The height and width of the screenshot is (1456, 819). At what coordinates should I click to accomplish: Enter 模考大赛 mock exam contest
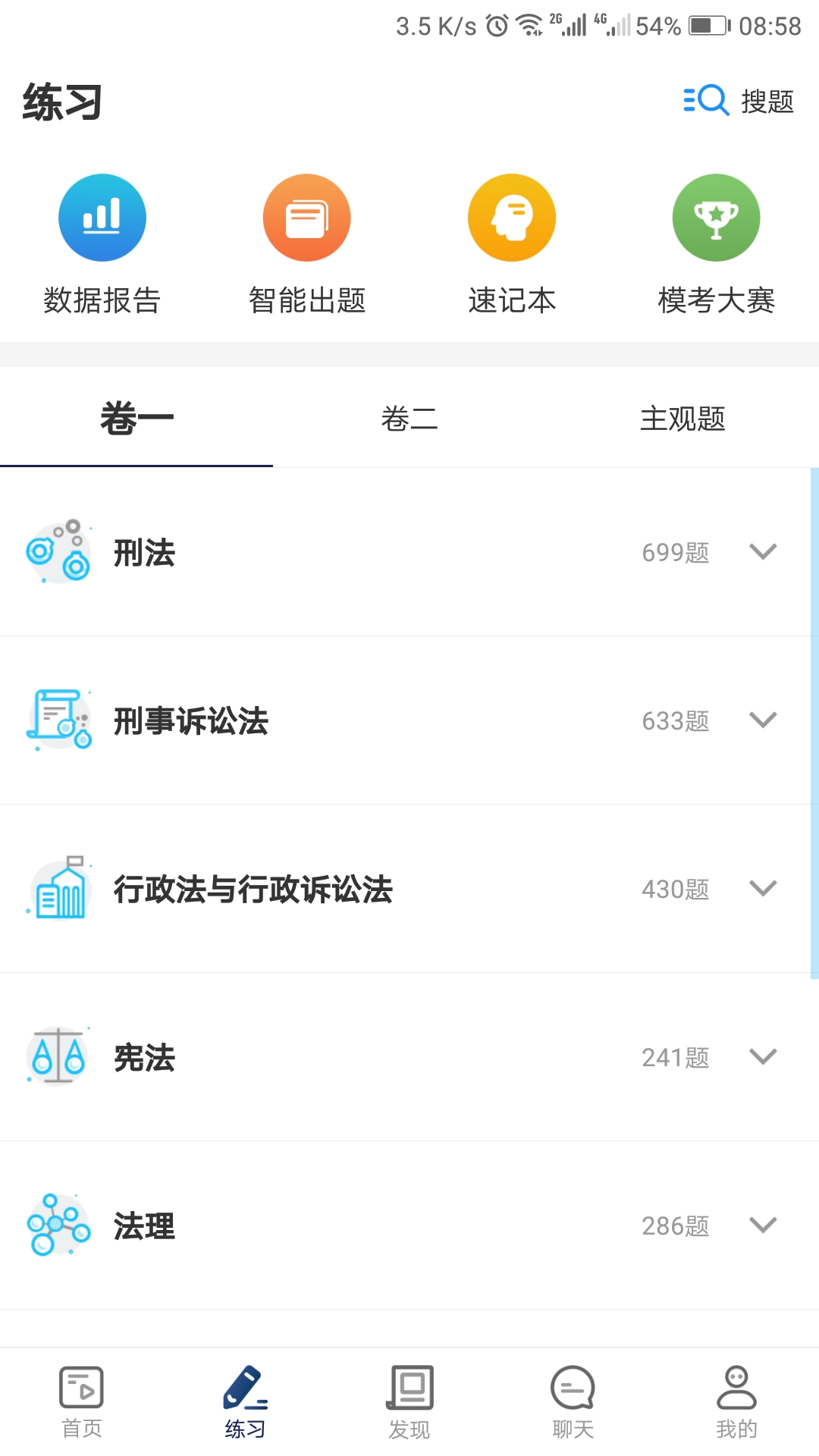pos(717,217)
